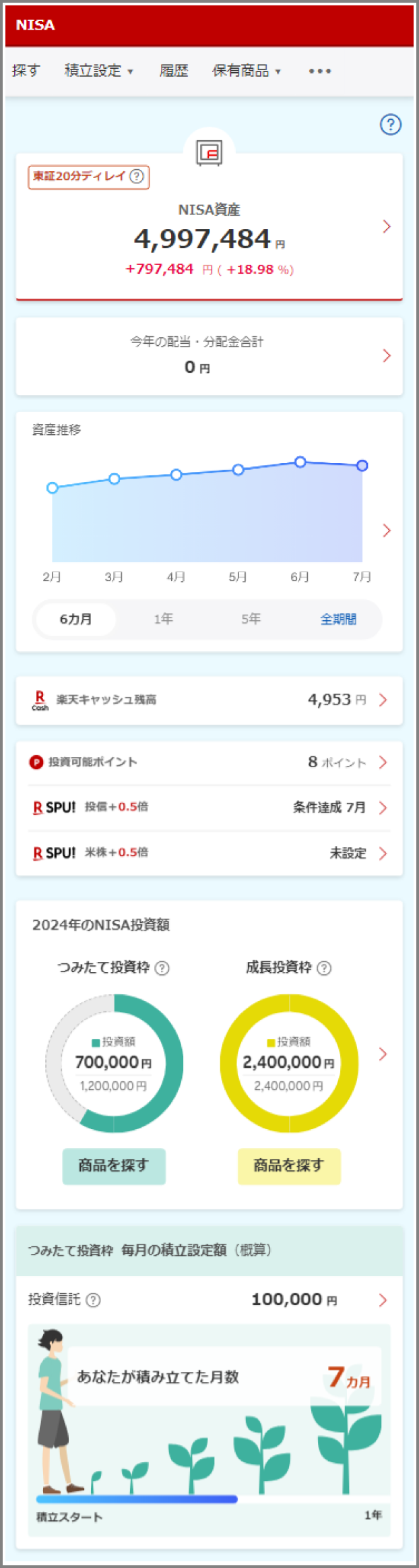Expand the 積立設定 dropdown menu
Viewport: 419px width, 1568px height.
(x=98, y=71)
